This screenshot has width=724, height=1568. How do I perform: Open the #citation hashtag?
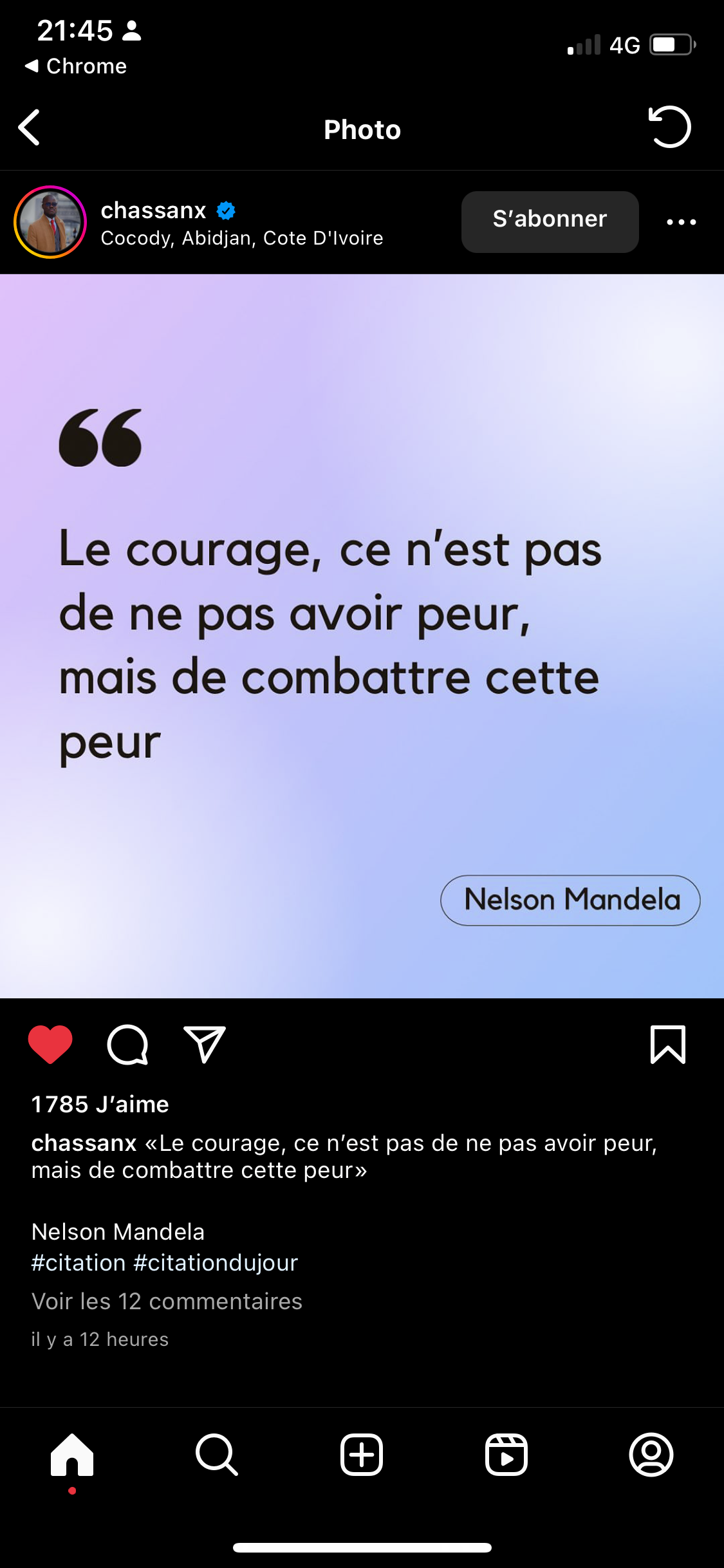click(79, 1262)
